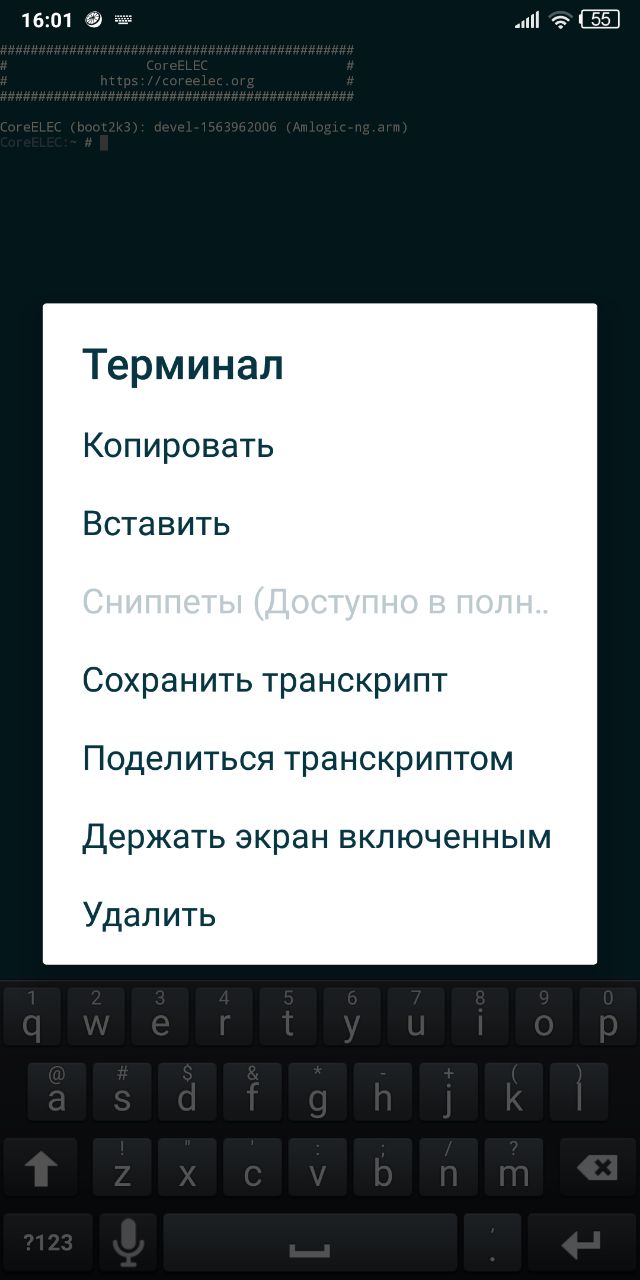Select Удалить in the terminal menu
The width and height of the screenshot is (640, 1280).
click(149, 915)
